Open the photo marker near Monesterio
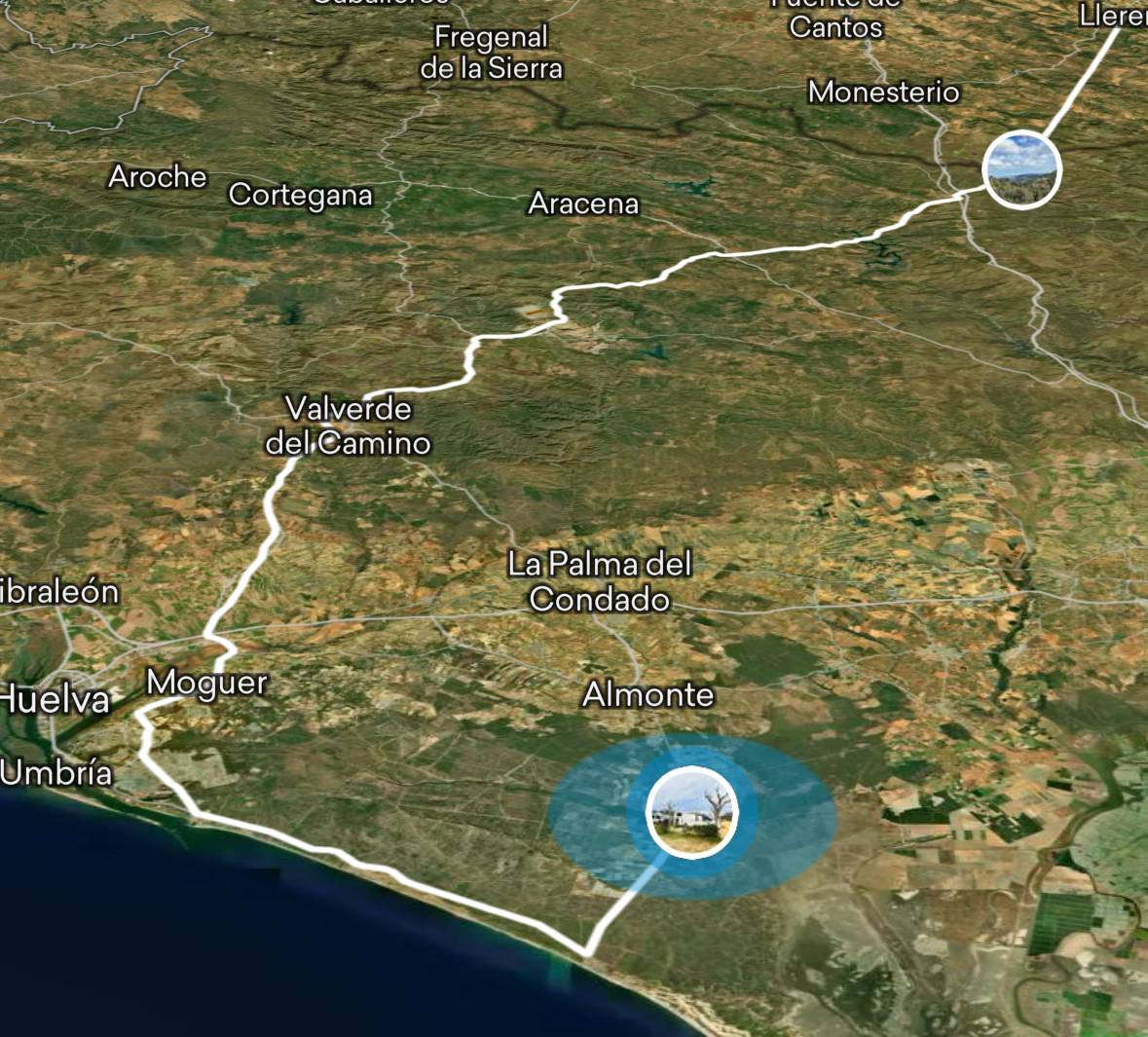1148x1037 pixels. tap(1021, 169)
